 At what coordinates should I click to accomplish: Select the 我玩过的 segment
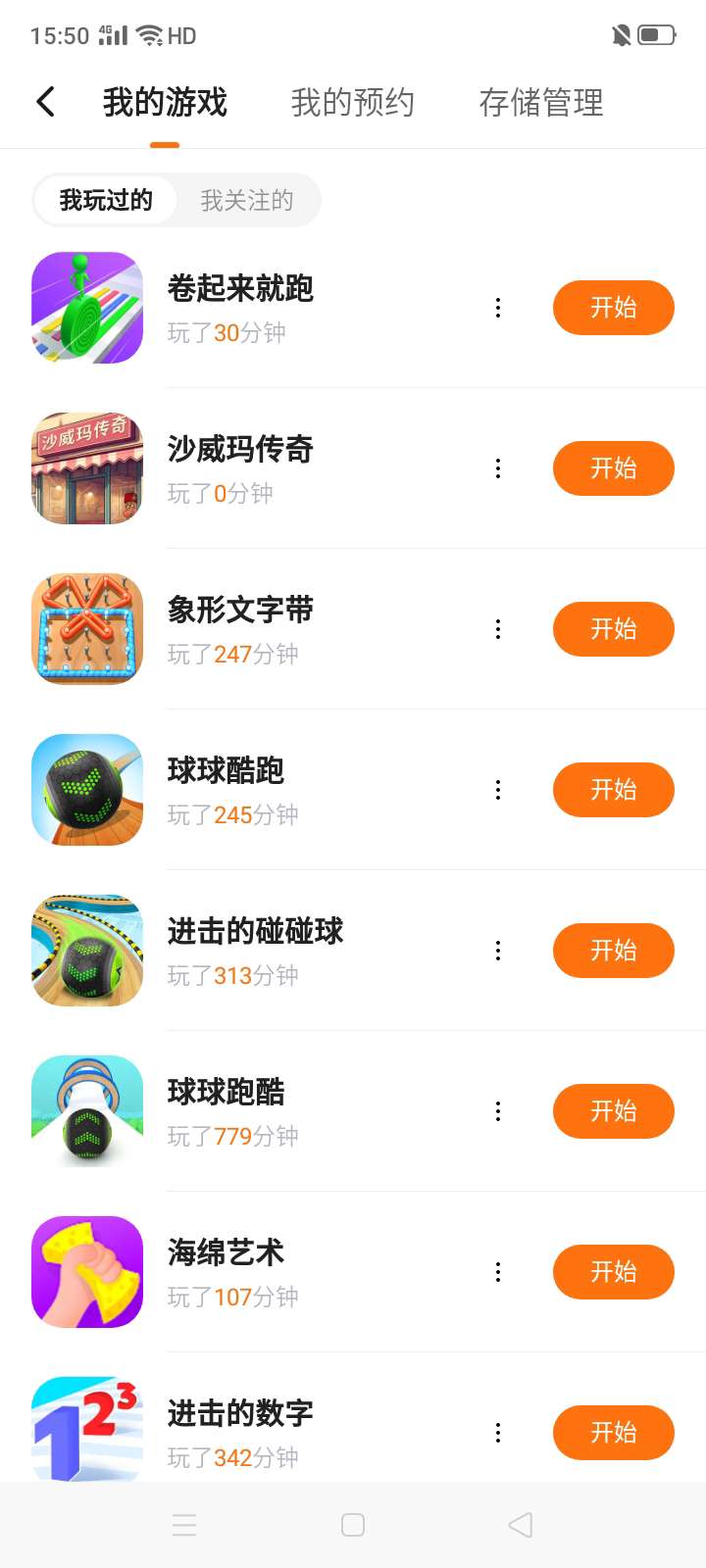(x=106, y=201)
